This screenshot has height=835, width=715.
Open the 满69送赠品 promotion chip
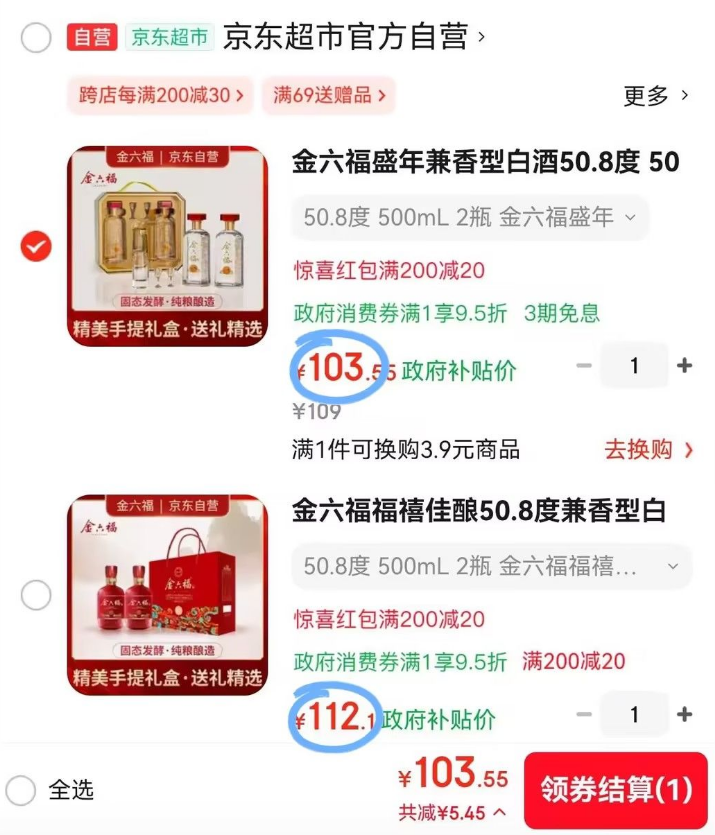pos(329,96)
